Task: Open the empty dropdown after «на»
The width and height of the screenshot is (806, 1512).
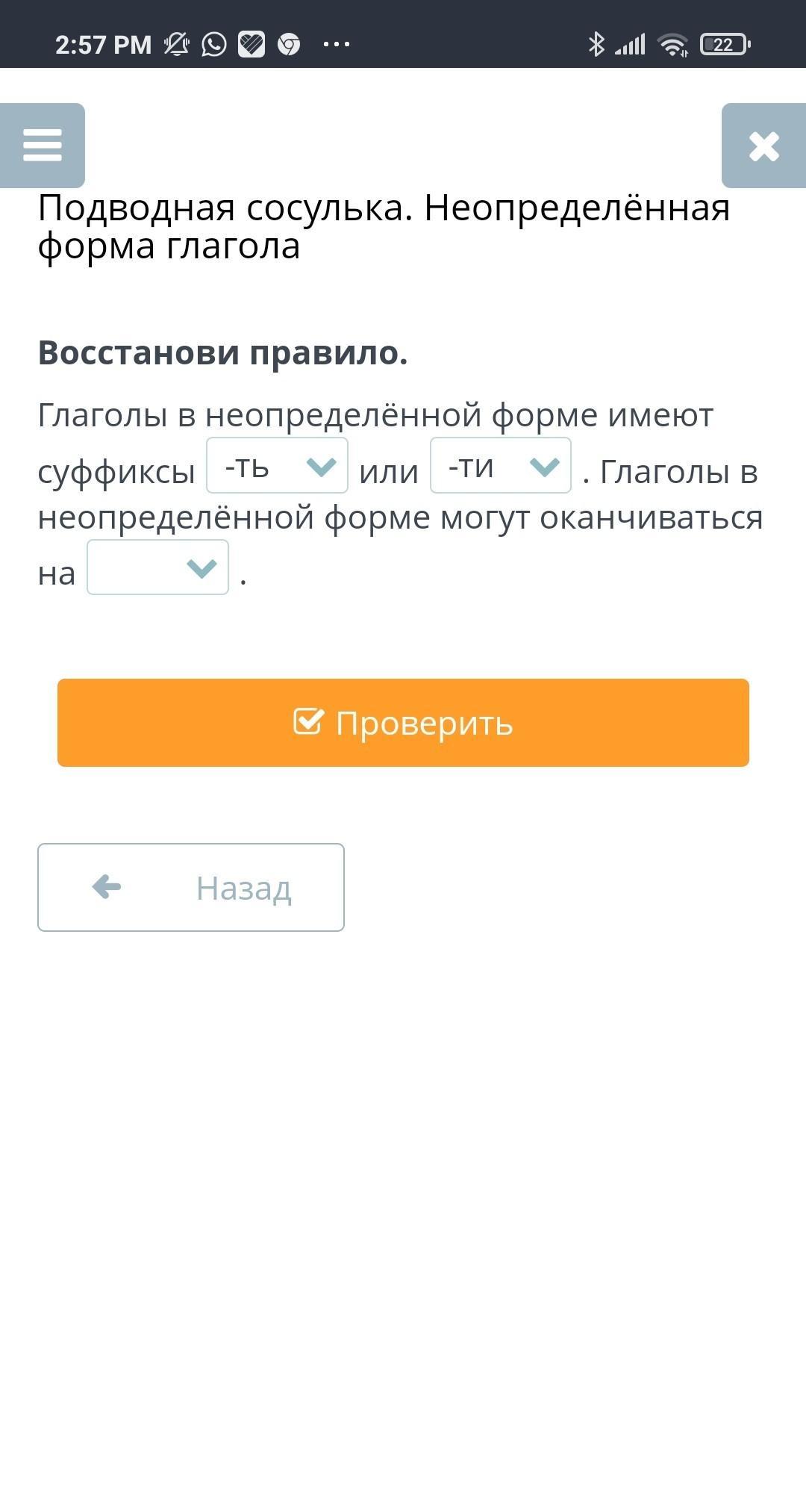Action: [x=157, y=567]
